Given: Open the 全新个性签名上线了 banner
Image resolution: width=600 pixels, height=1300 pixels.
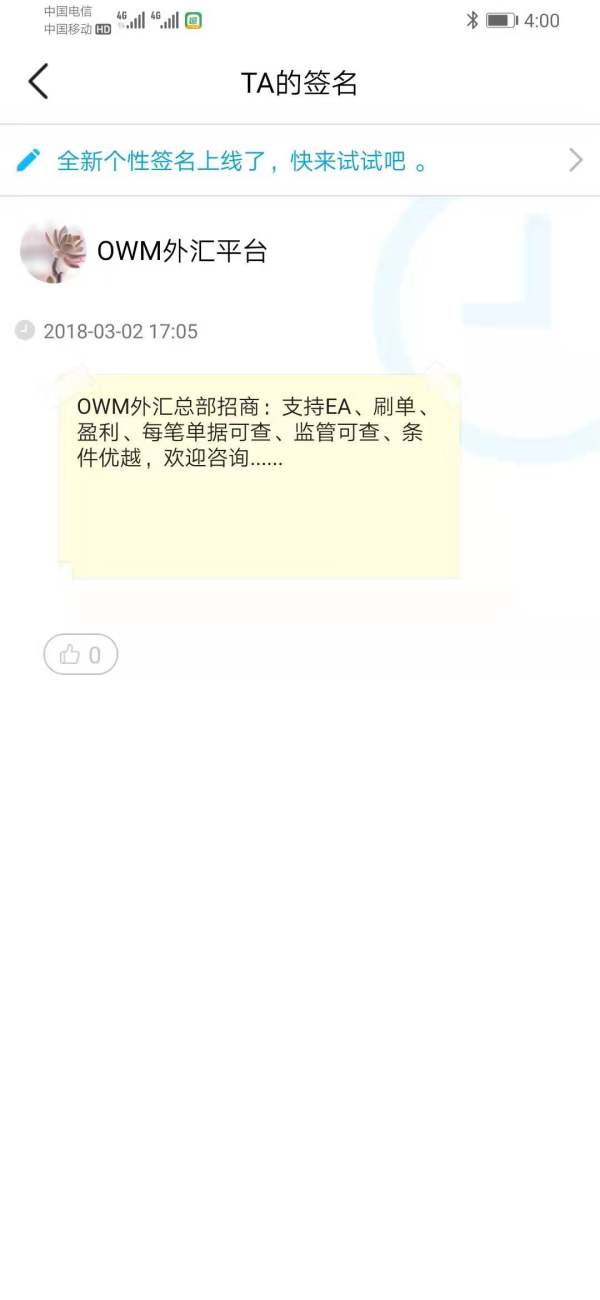Looking at the screenshot, I should [x=300, y=161].
